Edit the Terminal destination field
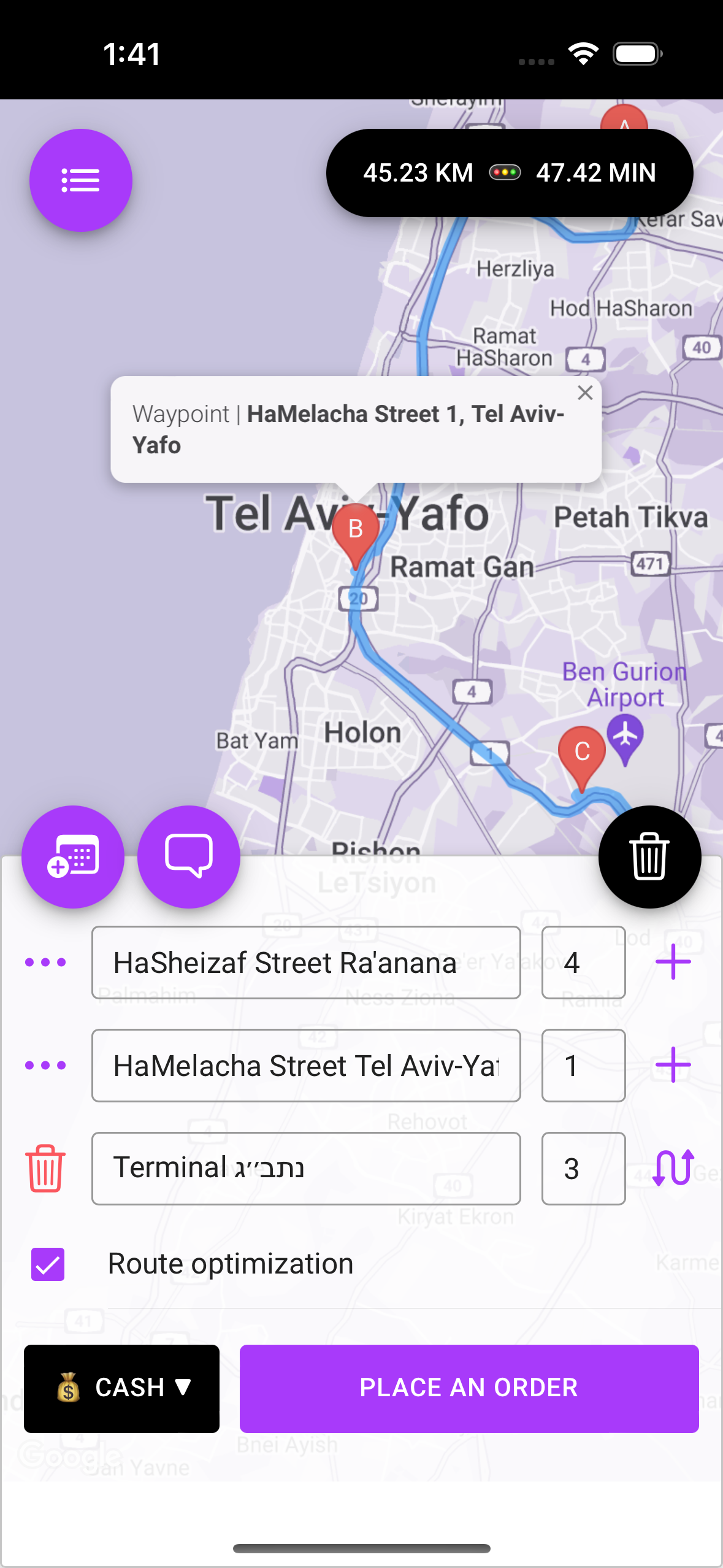723x1568 pixels. (x=306, y=1168)
